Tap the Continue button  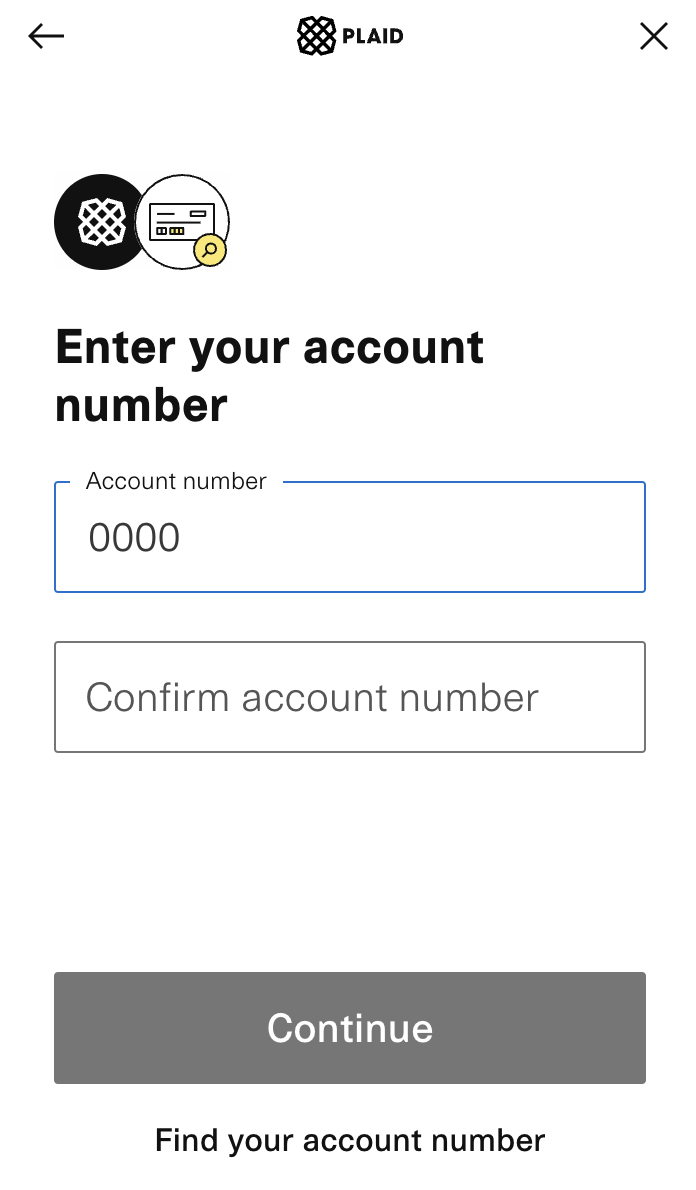(350, 1028)
